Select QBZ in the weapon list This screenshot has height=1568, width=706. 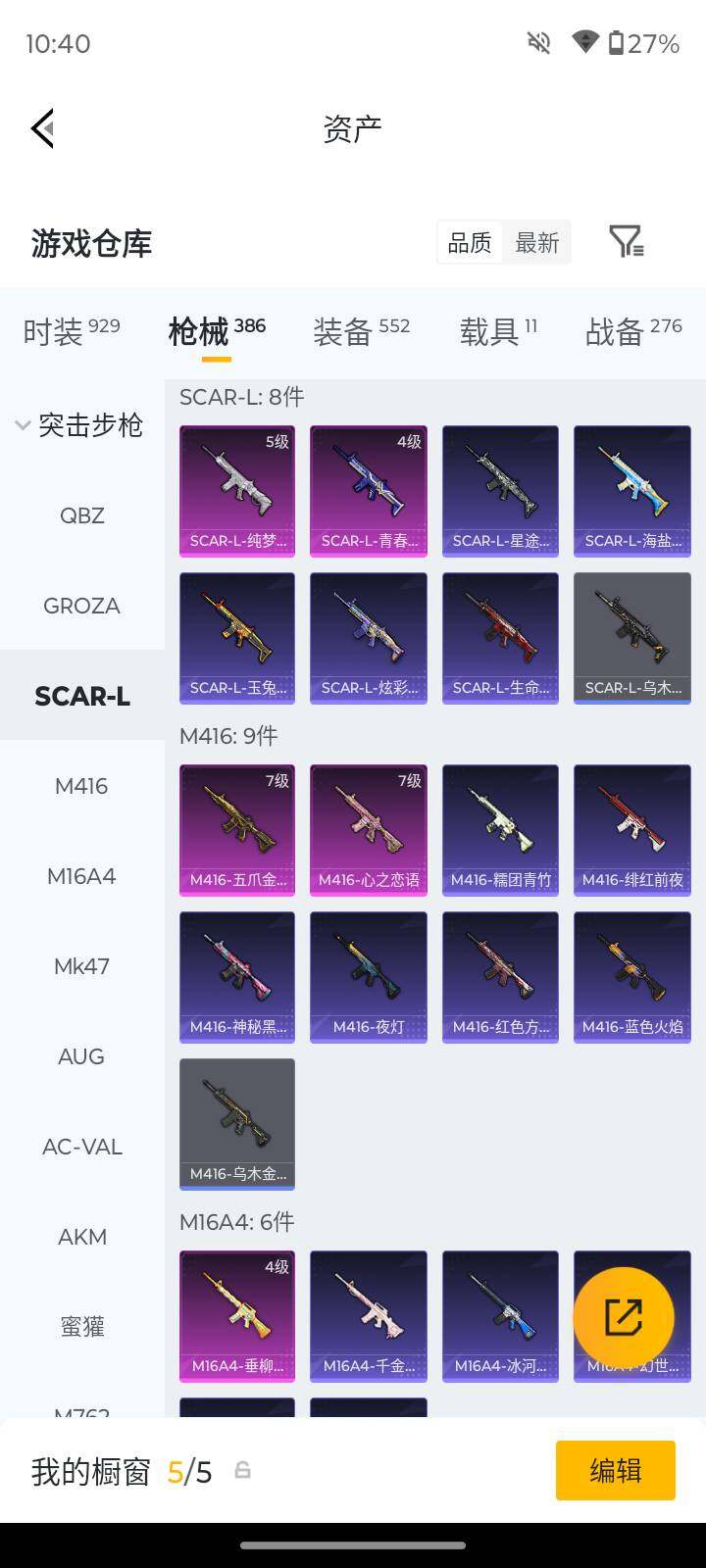[82, 515]
